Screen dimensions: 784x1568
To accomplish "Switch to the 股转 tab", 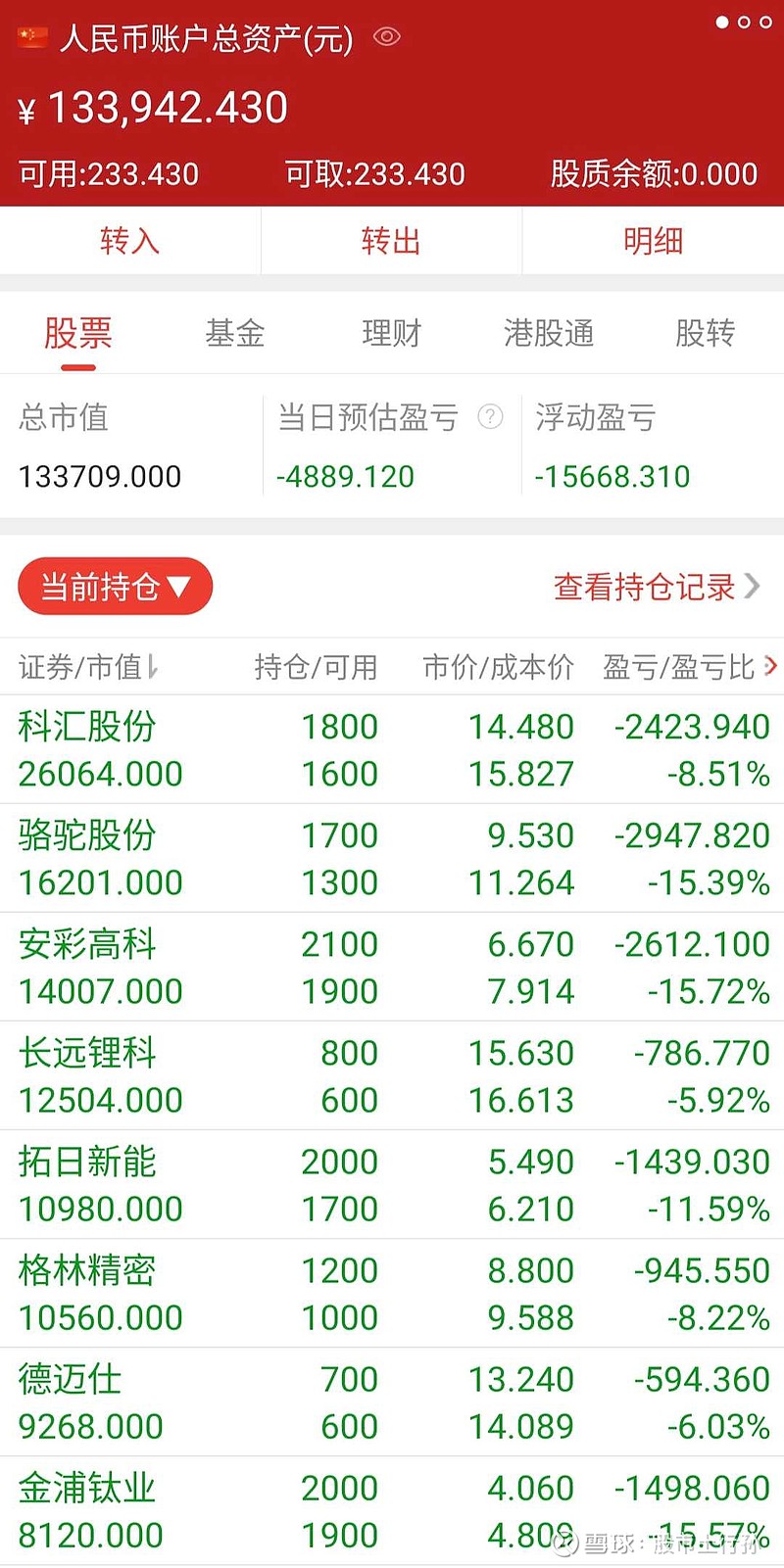I will click(706, 333).
